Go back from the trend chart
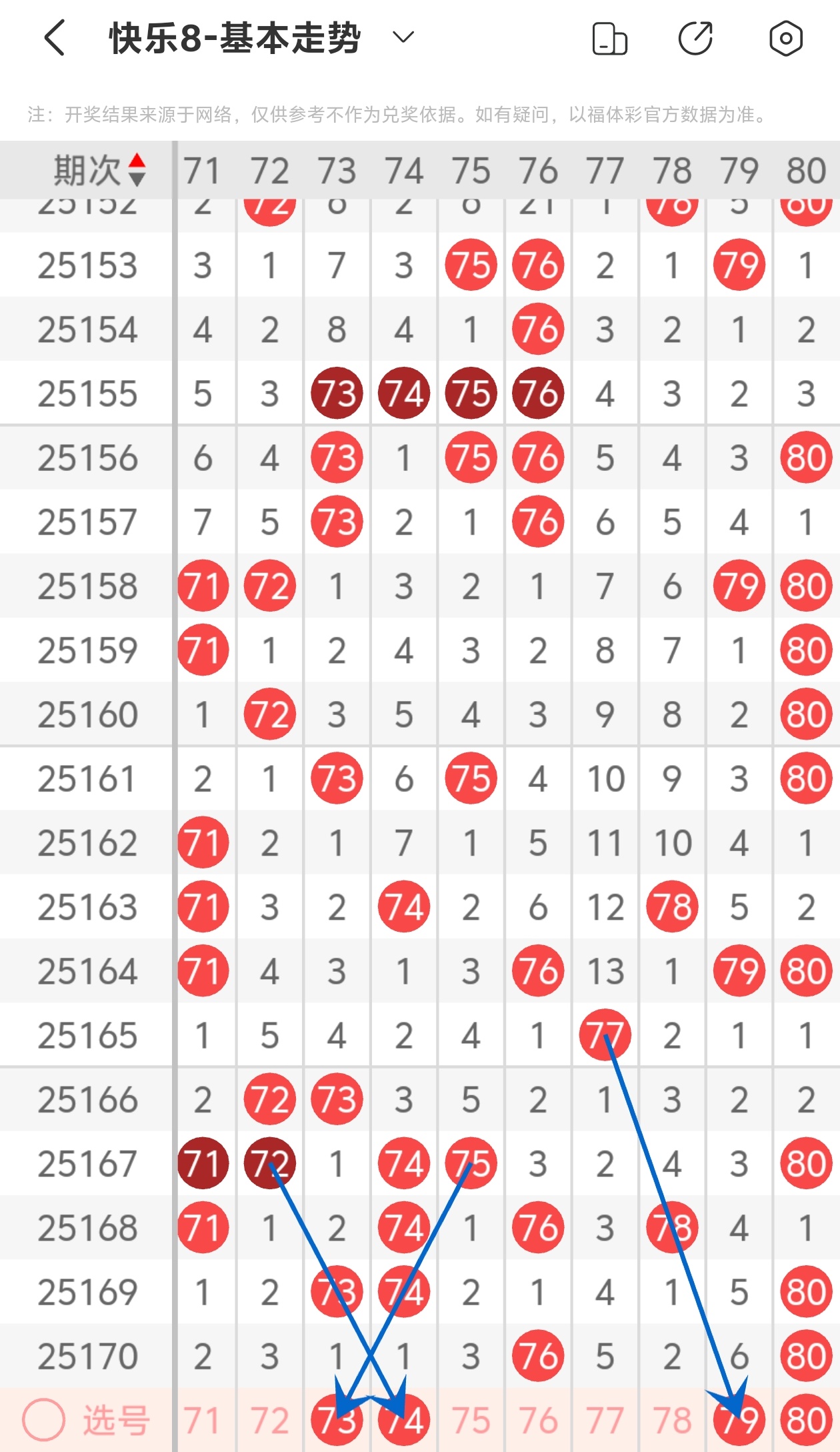The image size is (840, 1452). click(x=55, y=37)
